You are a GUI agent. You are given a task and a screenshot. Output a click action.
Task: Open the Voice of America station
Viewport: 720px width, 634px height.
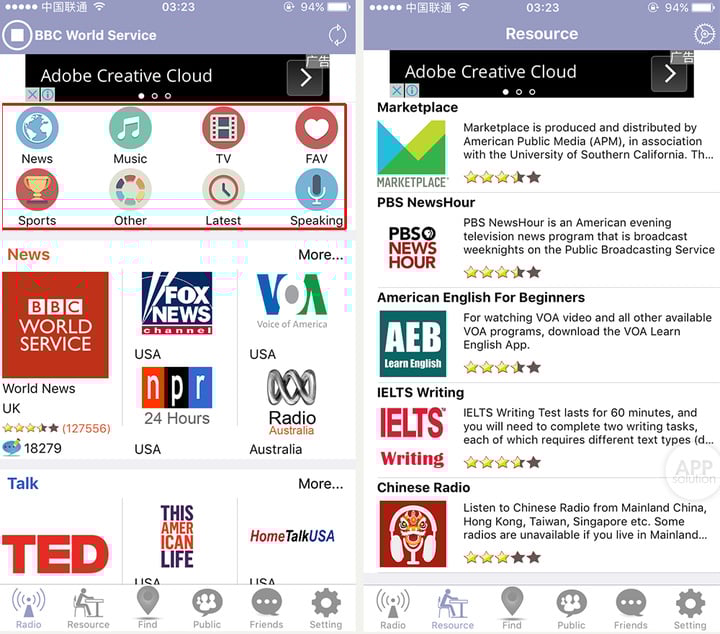(291, 300)
